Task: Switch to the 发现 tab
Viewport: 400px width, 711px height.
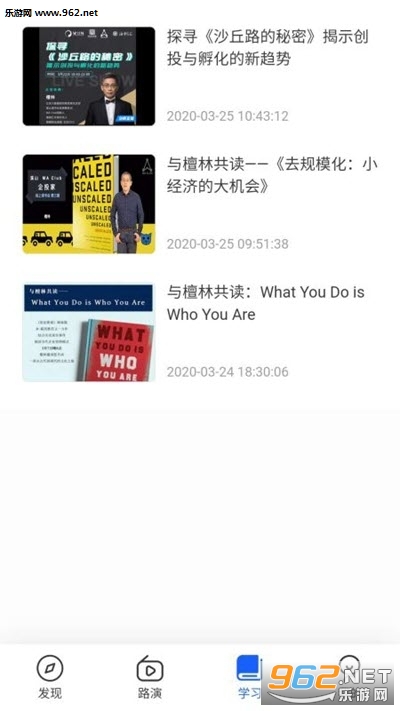Action: click(x=50, y=677)
